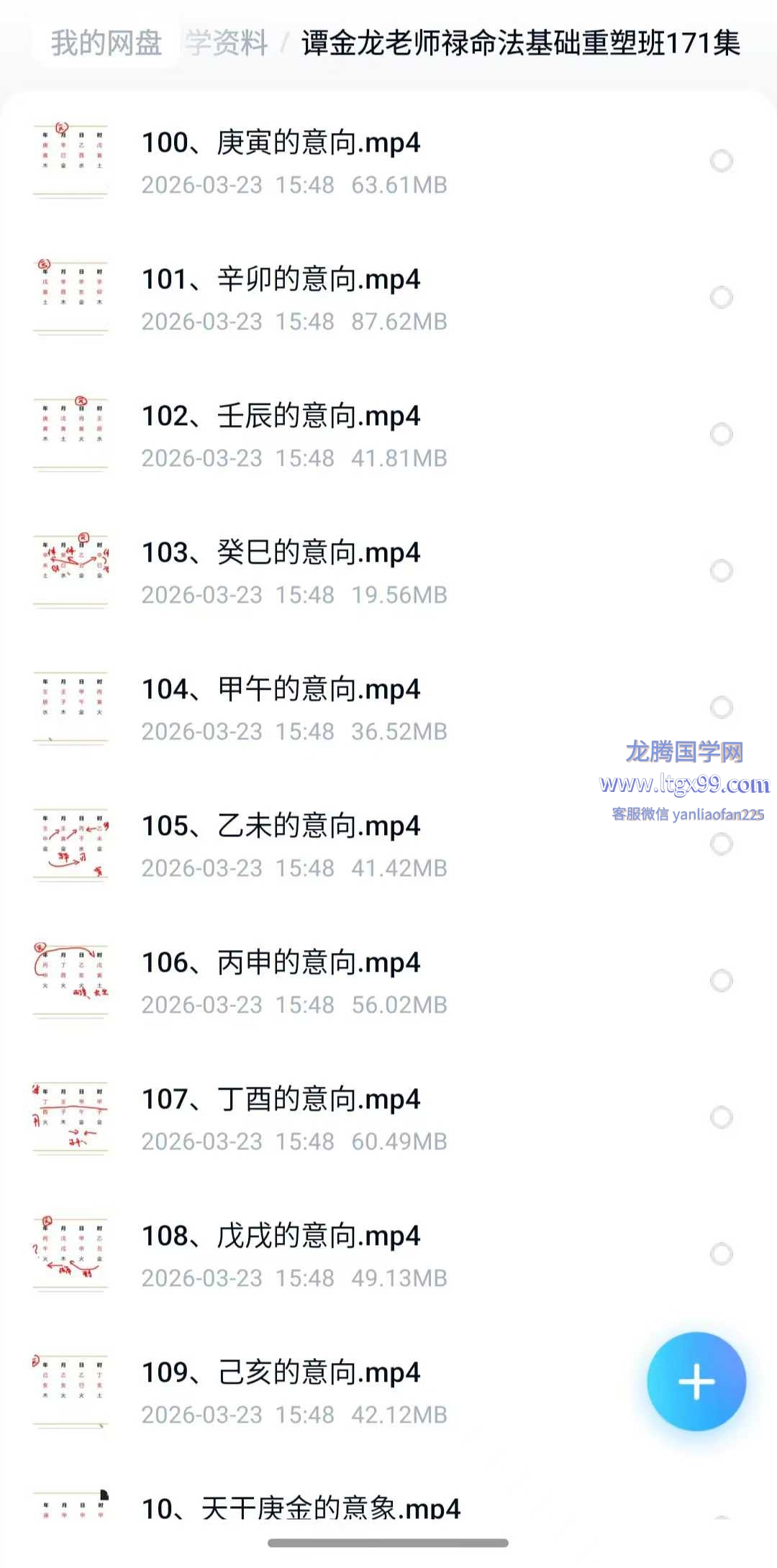Tap the blue plus floating button
This screenshot has width=777, height=1568.
tap(696, 1381)
